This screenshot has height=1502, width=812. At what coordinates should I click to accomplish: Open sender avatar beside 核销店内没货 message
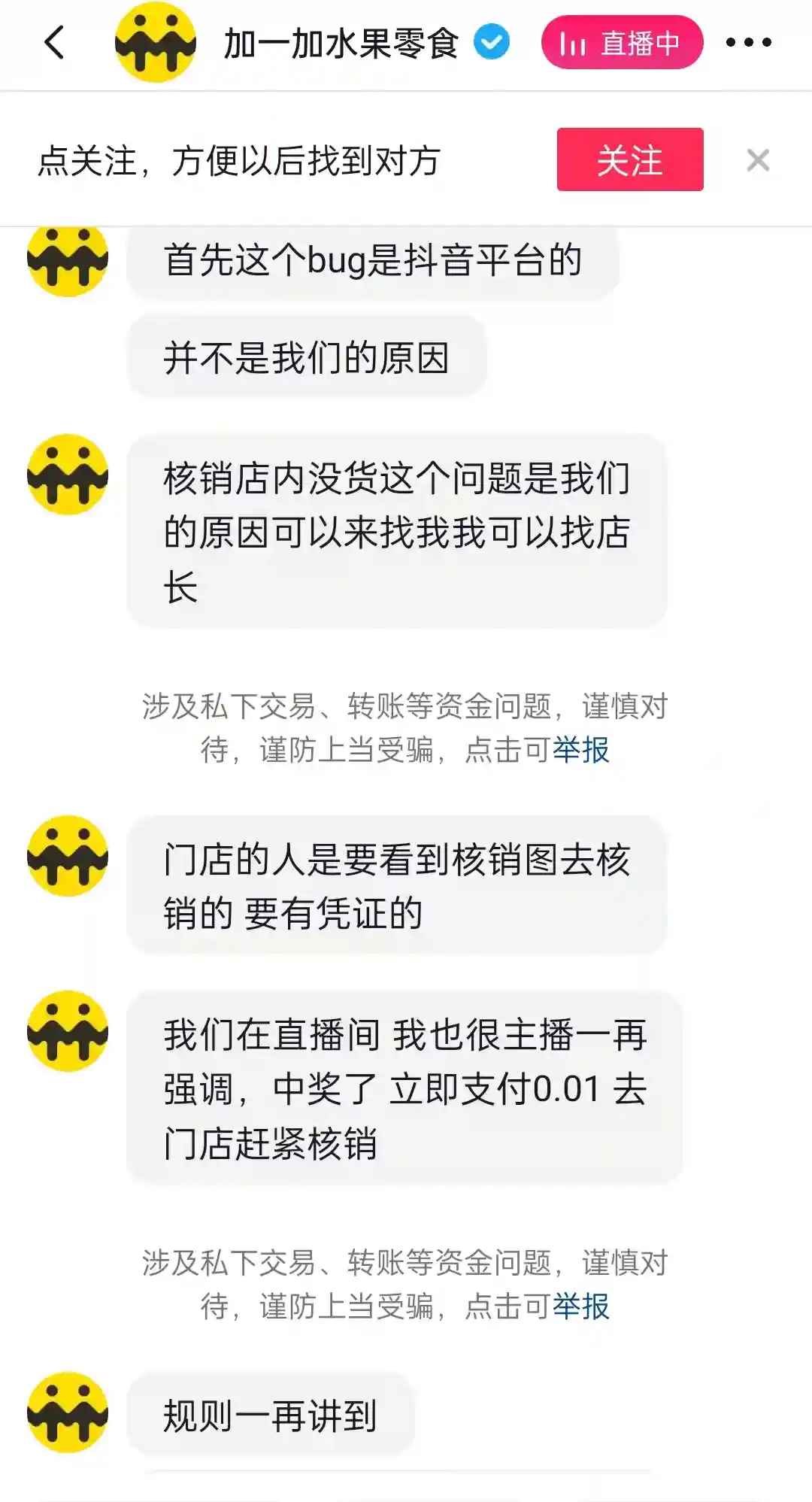pos(68,475)
